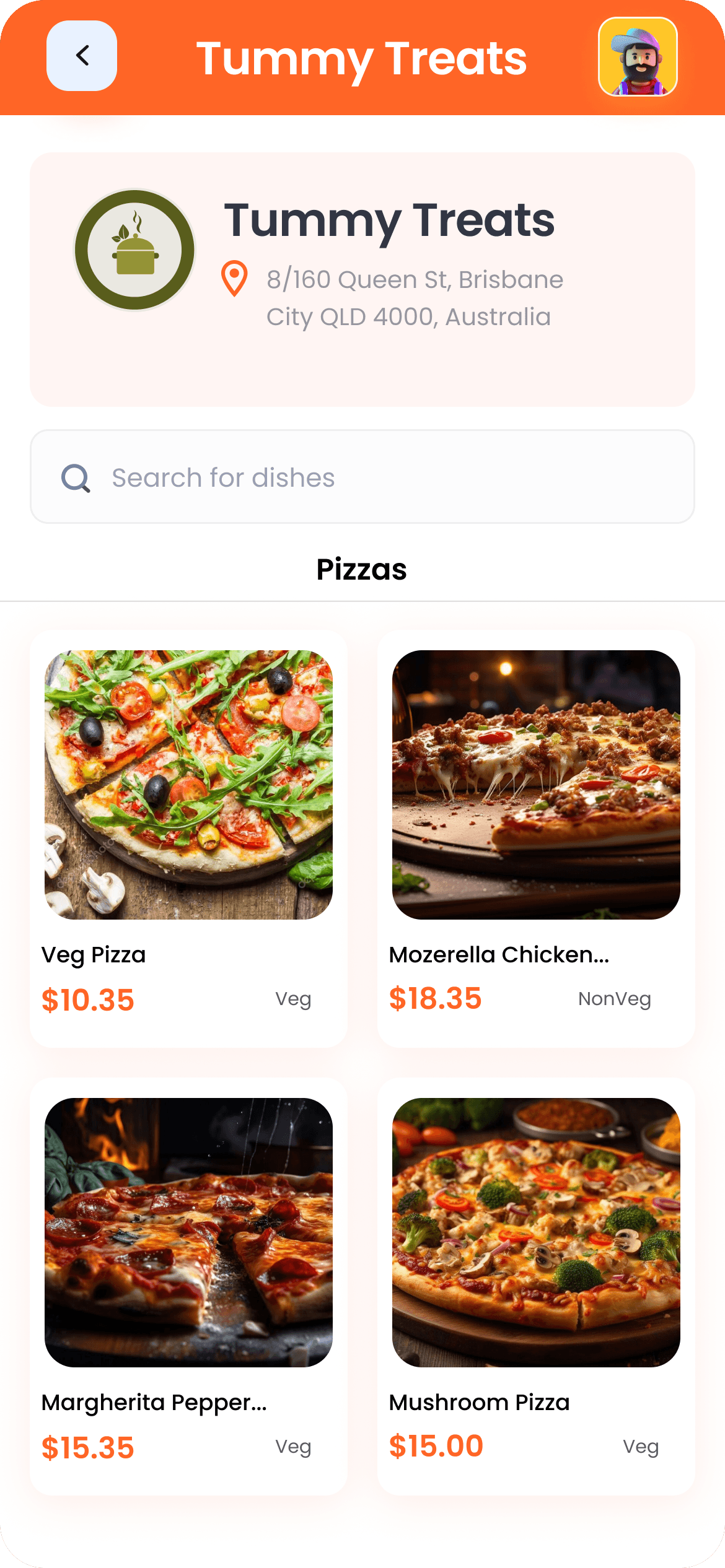This screenshot has width=725, height=1568.
Task: Open the Veg Pizza card
Action: point(188,838)
